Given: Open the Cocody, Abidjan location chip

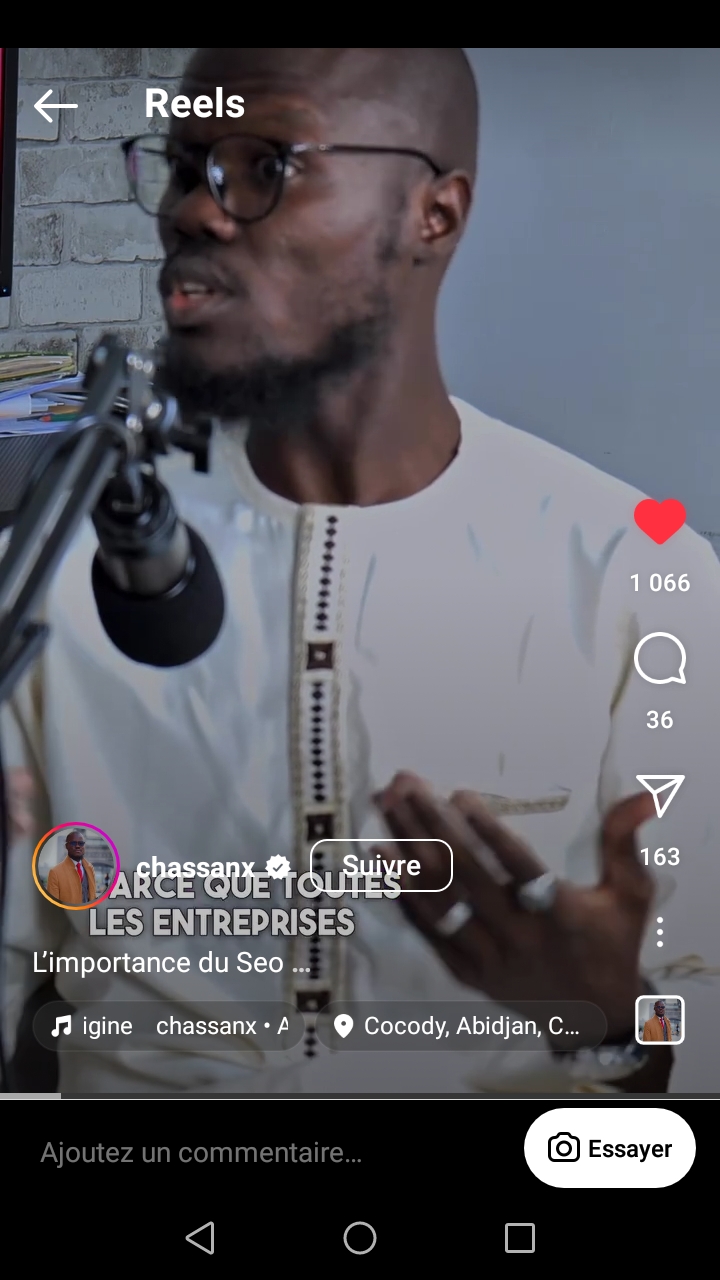Looking at the screenshot, I should [461, 1026].
